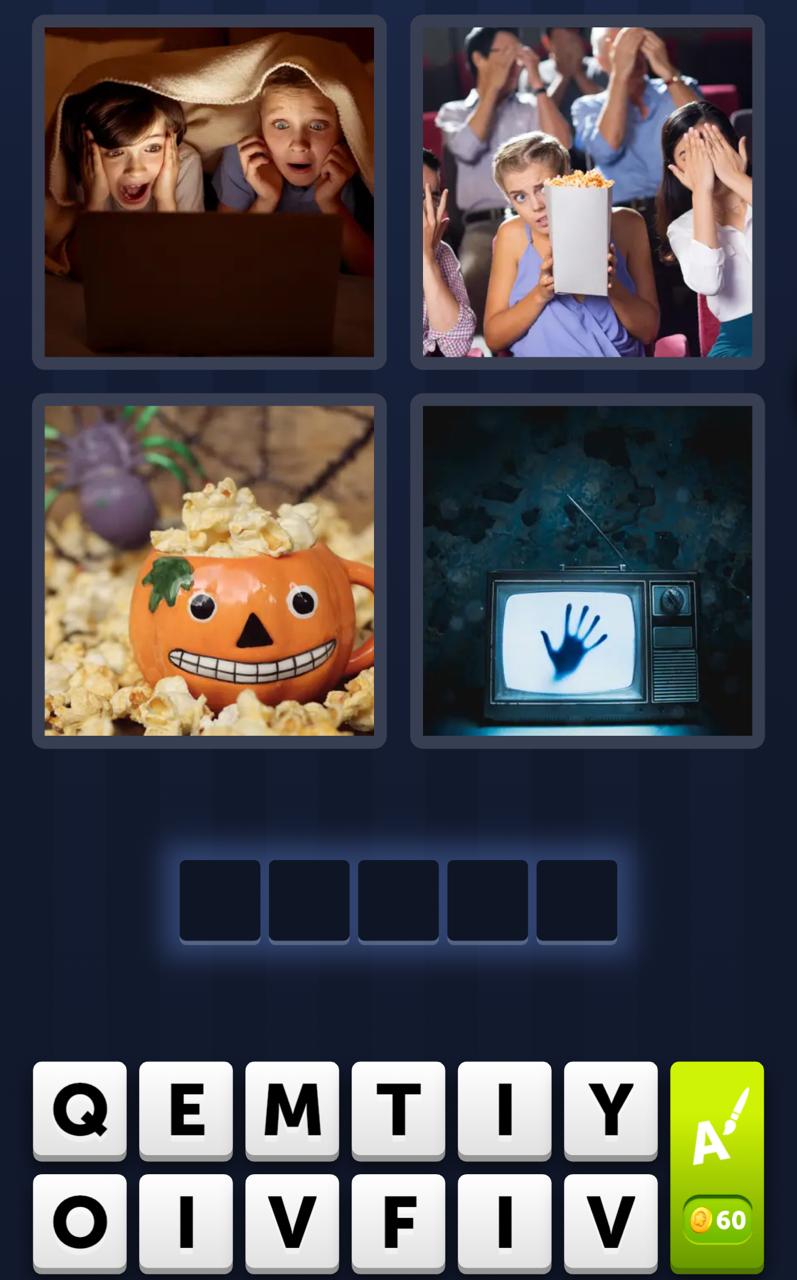
Task: Tap the letter M tile
Action: [292, 1110]
